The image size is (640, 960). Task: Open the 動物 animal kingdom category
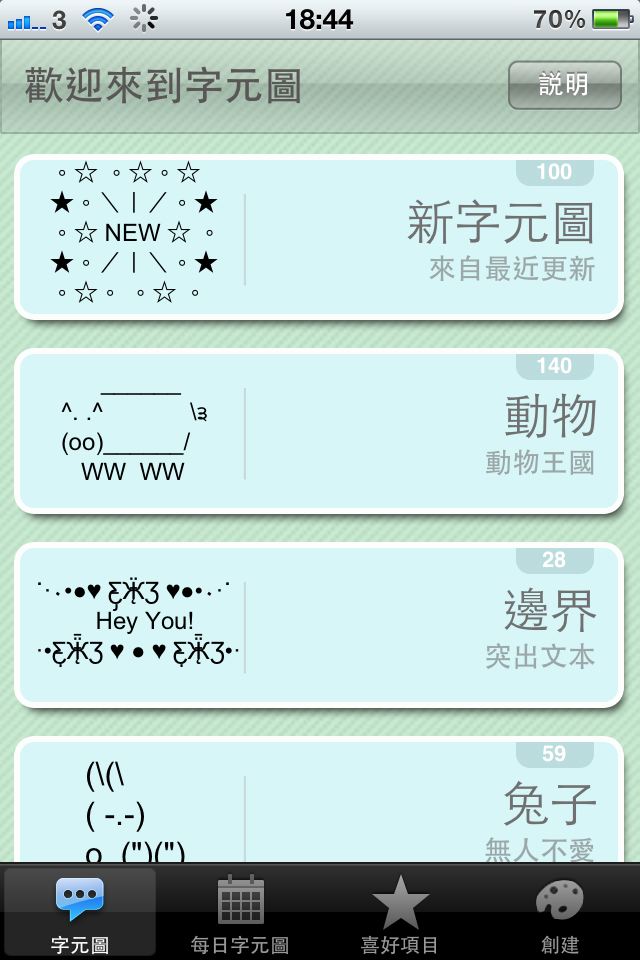pos(318,432)
